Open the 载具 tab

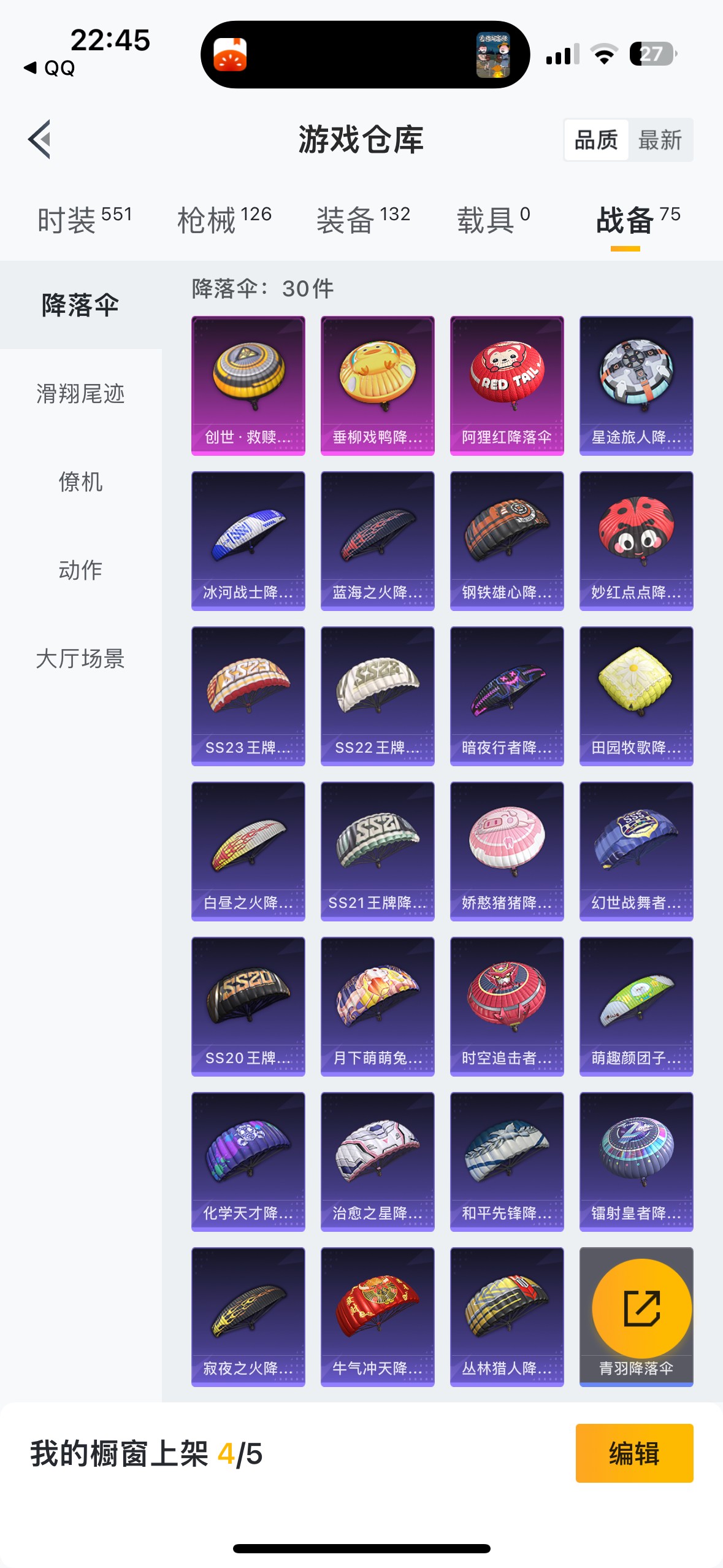tap(493, 220)
